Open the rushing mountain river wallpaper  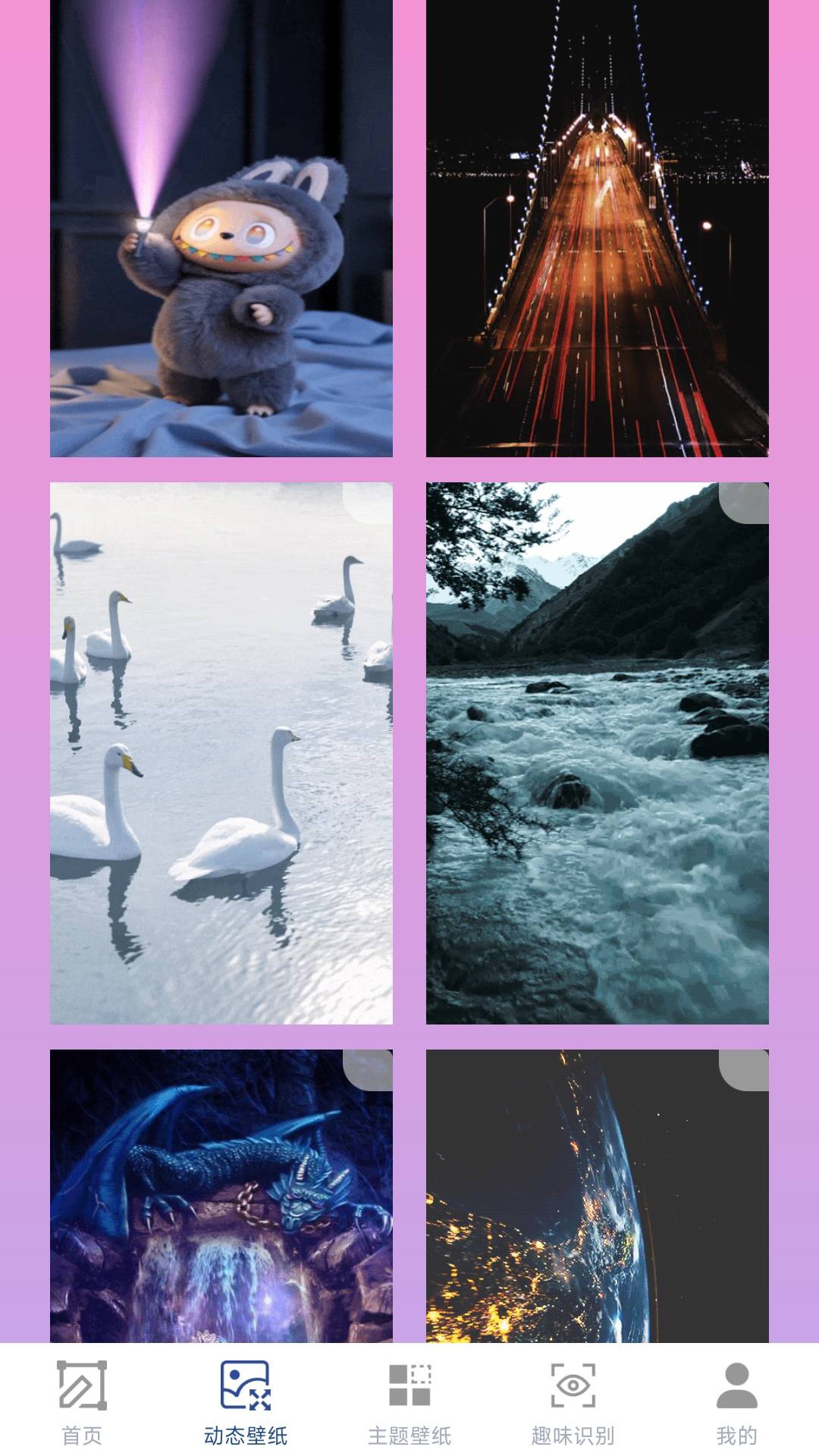click(x=598, y=753)
